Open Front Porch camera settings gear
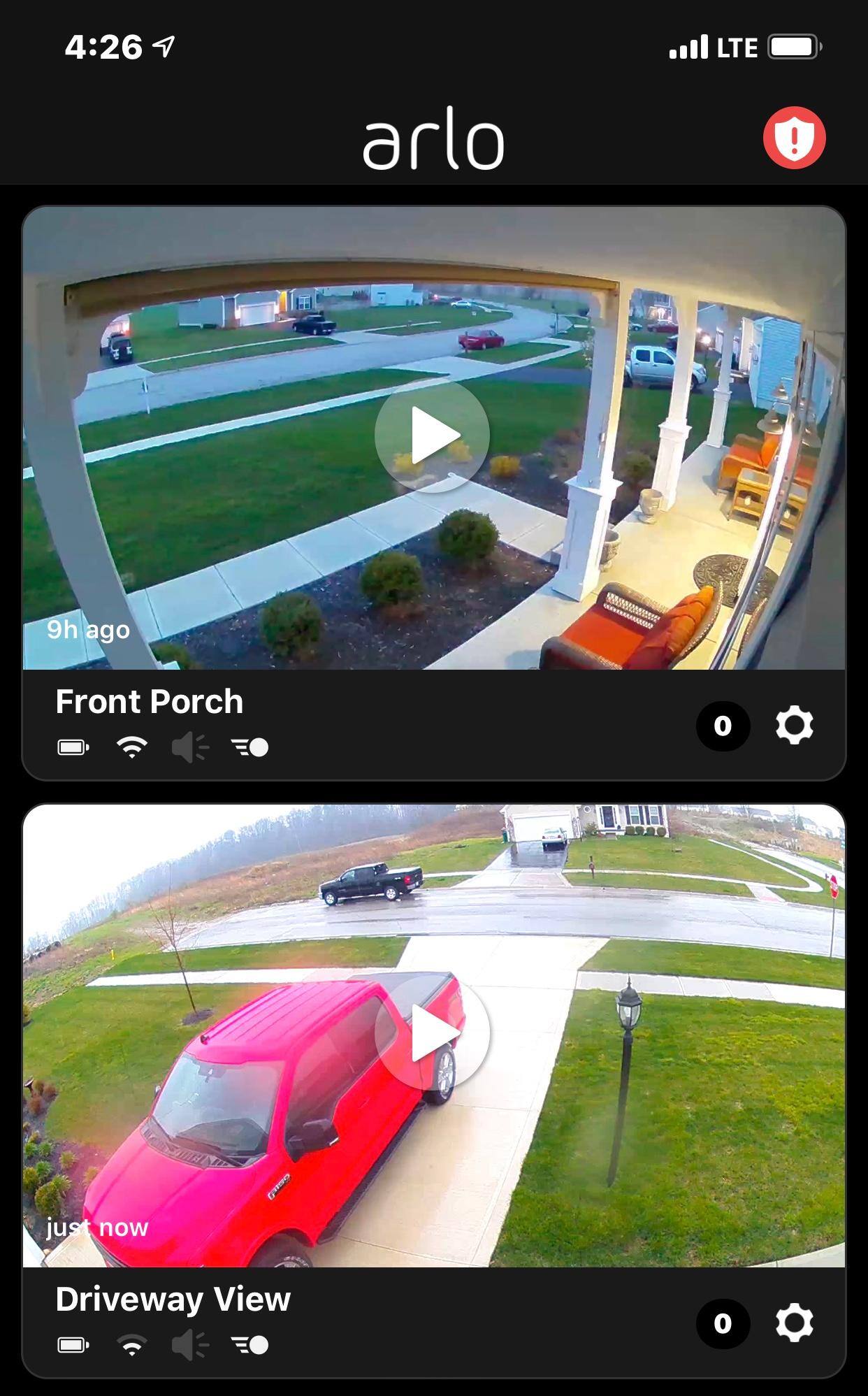Viewport: 868px width, 1396px height. (795, 726)
